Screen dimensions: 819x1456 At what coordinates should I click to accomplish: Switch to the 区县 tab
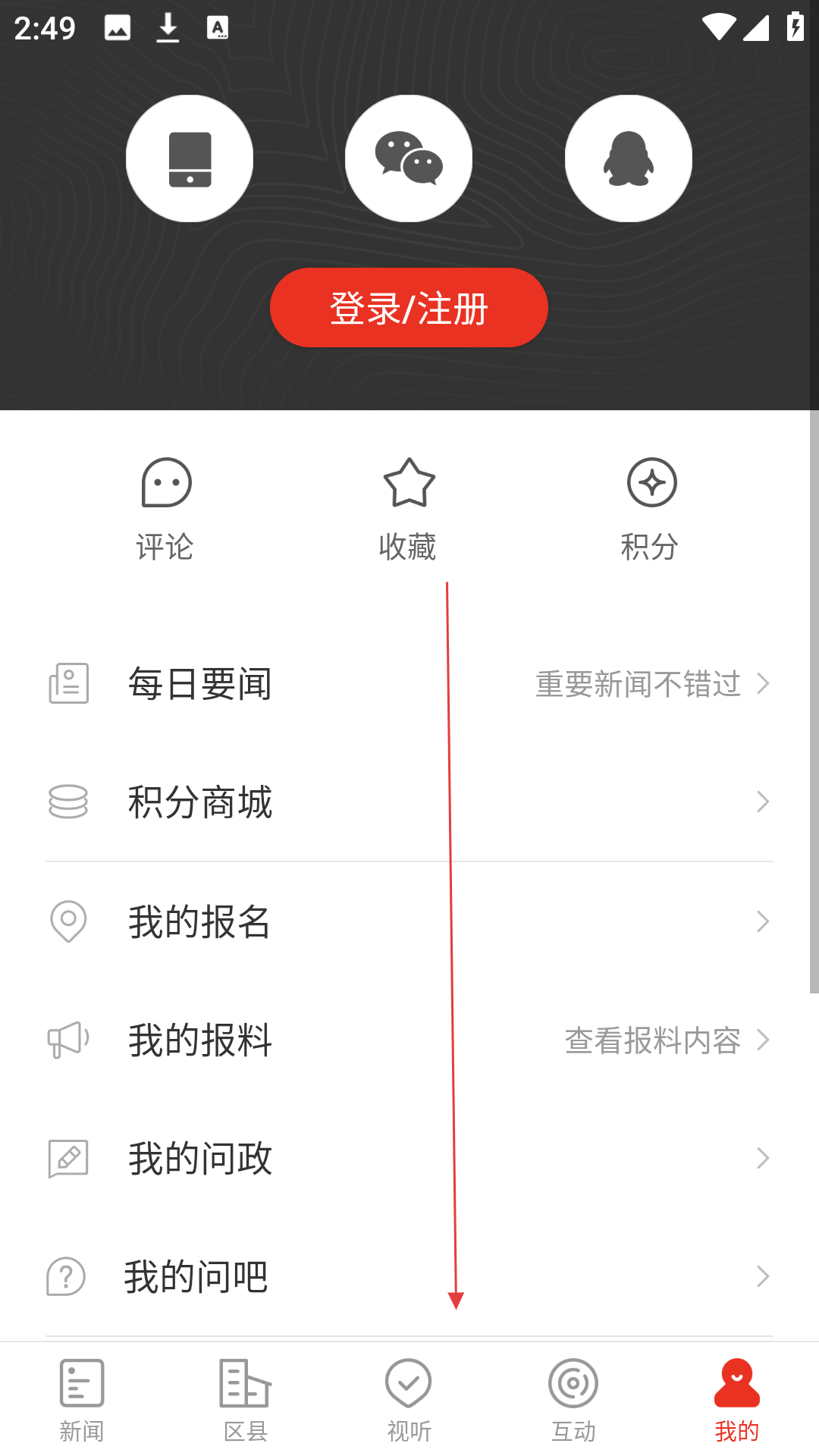246,1400
